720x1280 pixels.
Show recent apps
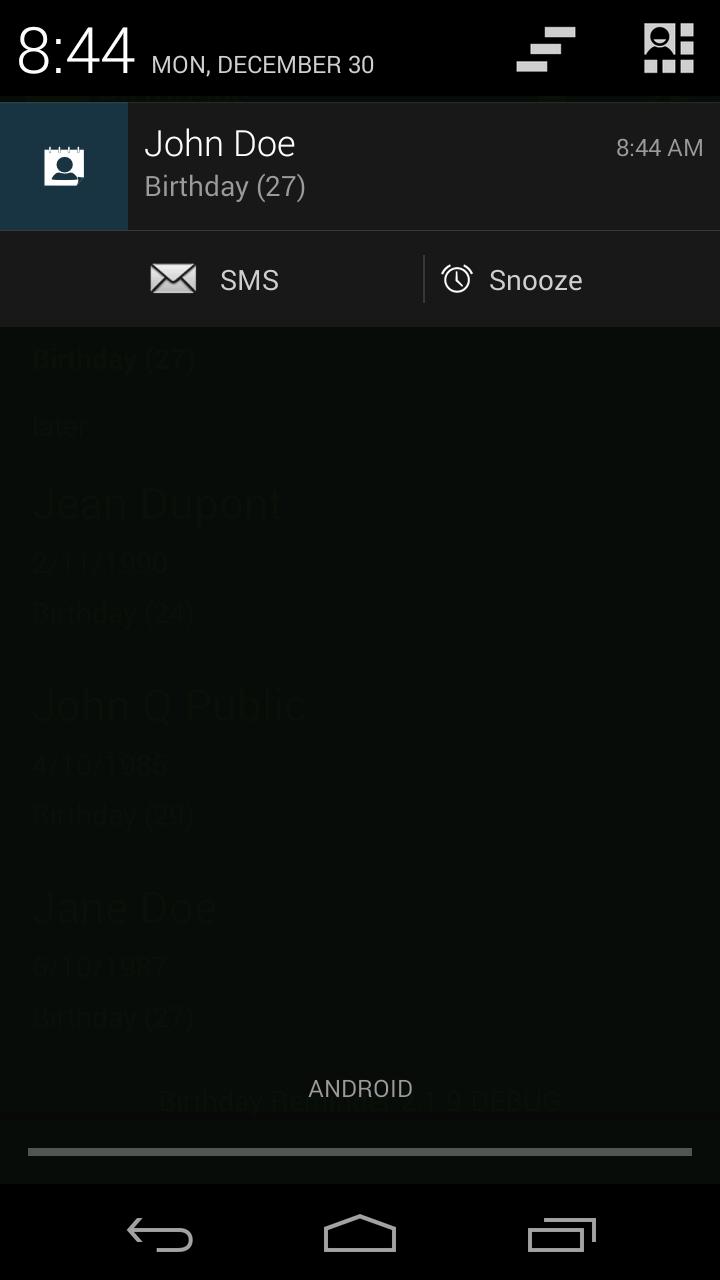coord(561,1234)
